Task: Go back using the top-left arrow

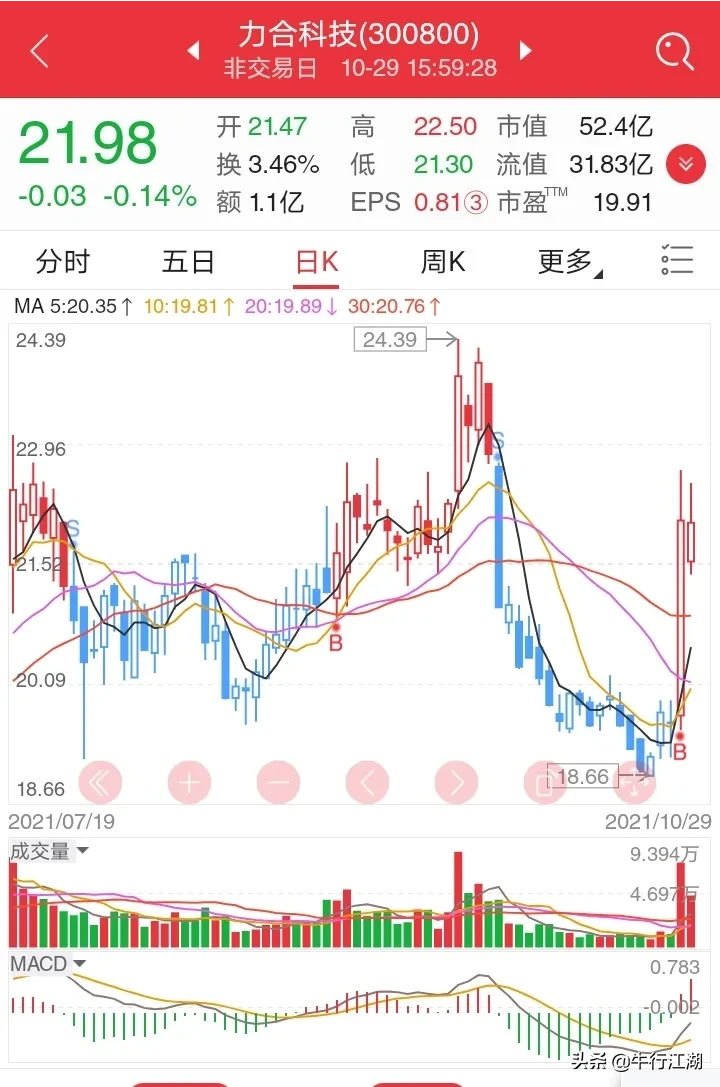Action: (x=40, y=51)
